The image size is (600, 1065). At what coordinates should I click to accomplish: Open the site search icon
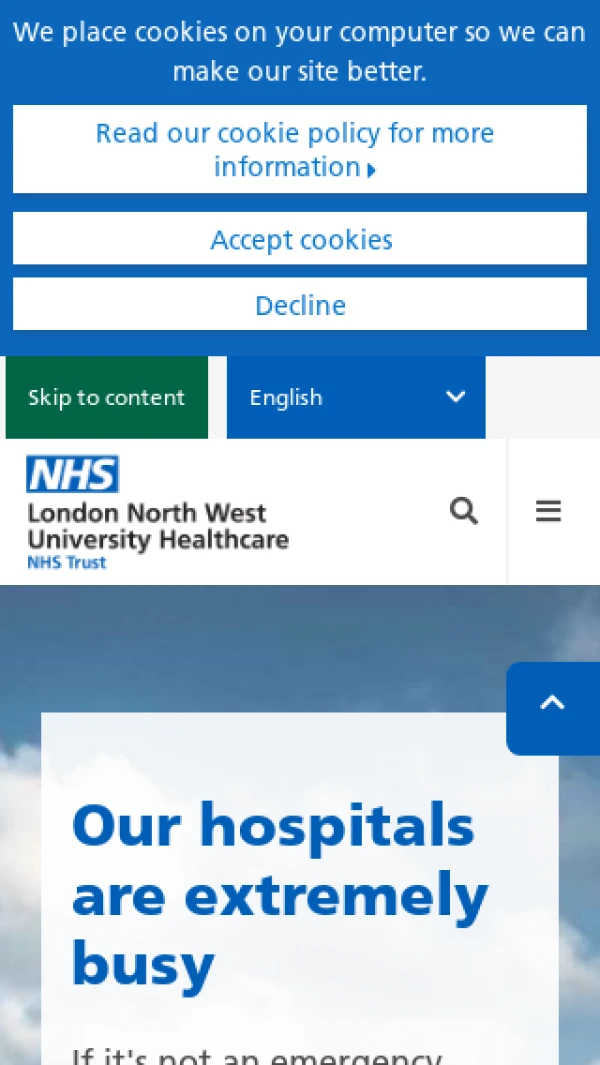464,511
